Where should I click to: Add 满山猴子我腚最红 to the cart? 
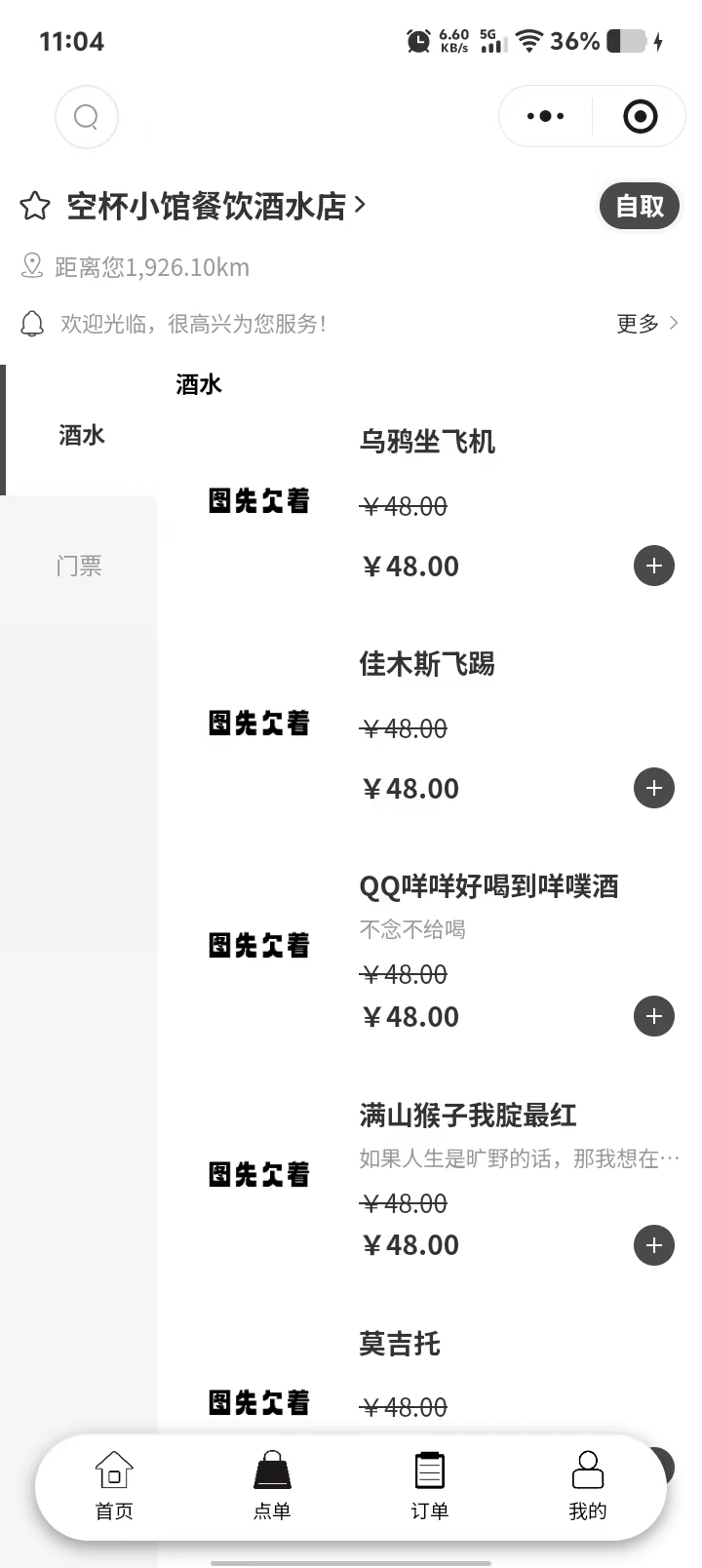pos(654,1245)
